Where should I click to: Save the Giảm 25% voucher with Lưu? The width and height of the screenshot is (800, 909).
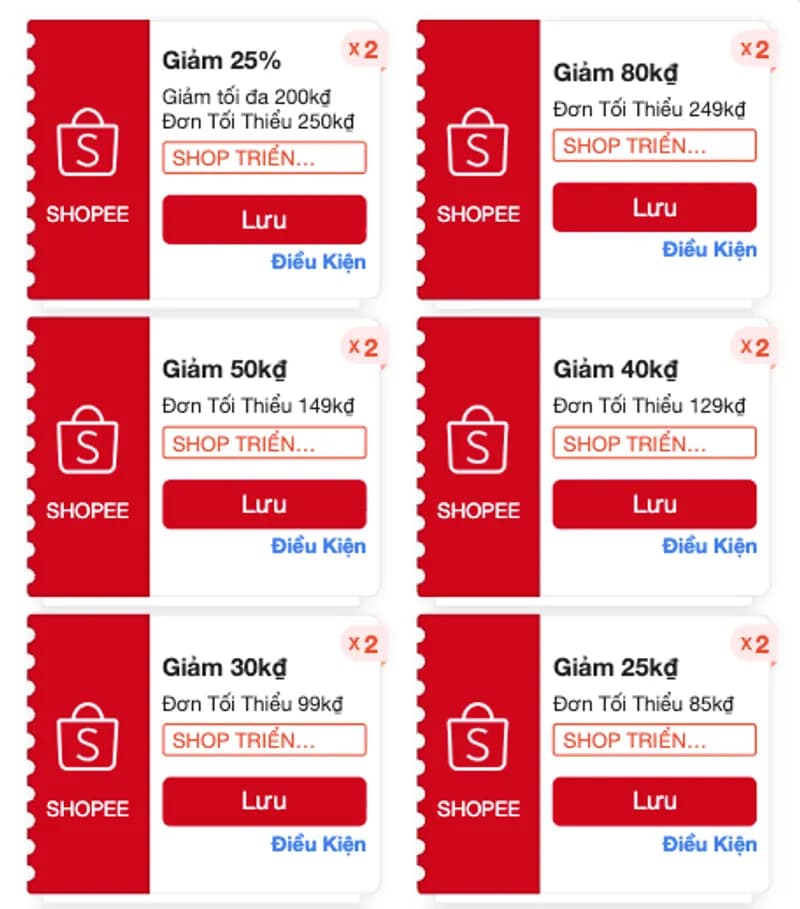tap(264, 220)
